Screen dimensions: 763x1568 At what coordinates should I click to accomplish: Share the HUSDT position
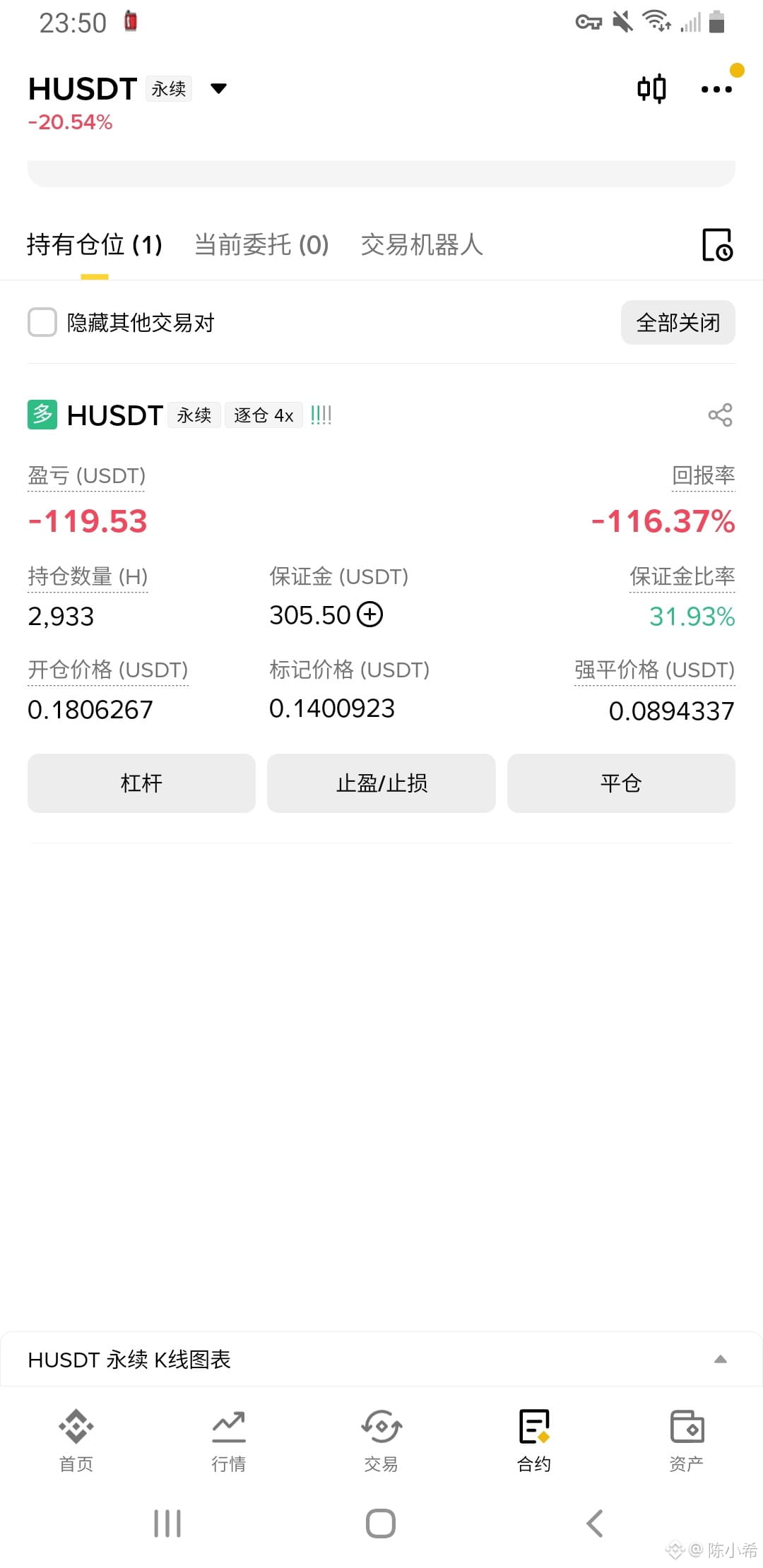click(720, 415)
